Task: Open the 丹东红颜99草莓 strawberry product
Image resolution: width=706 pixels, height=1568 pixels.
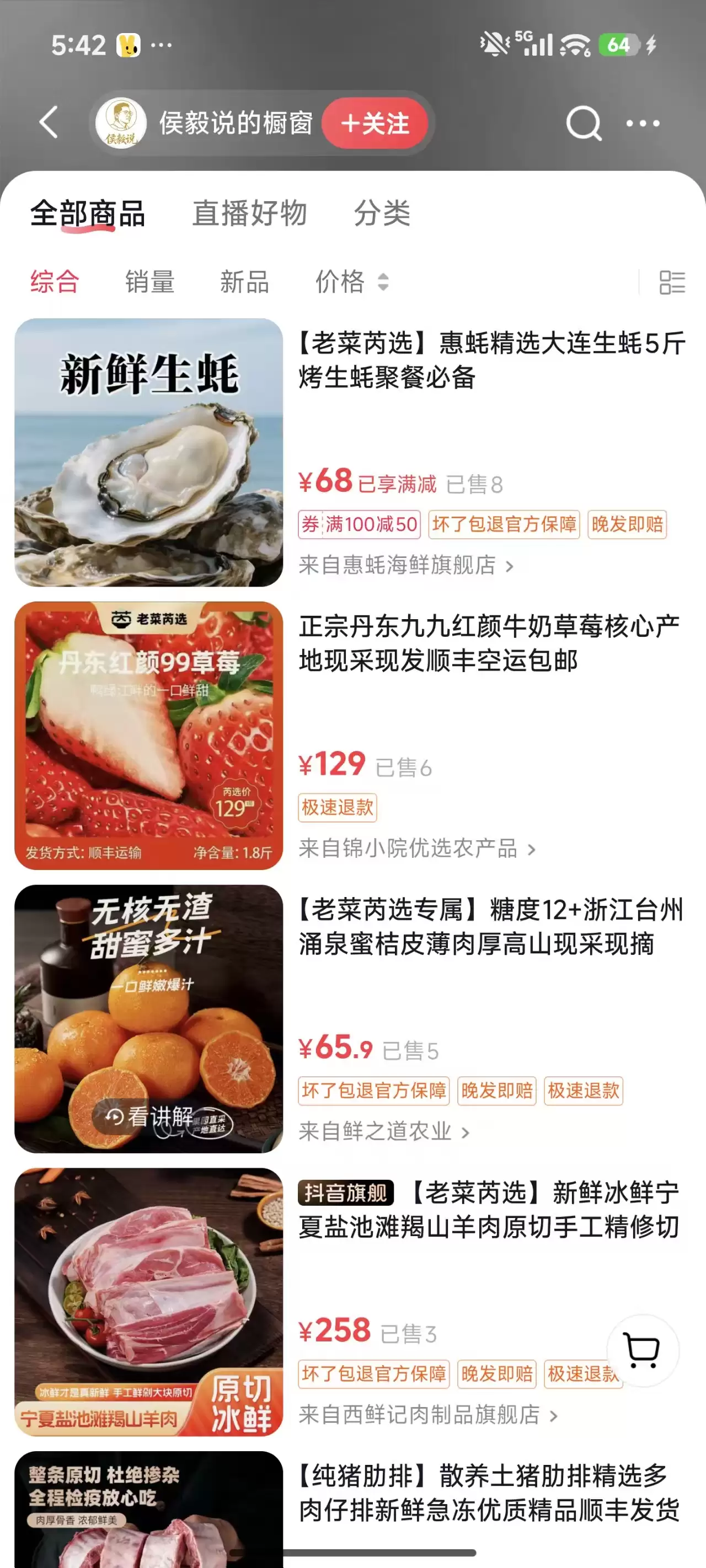Action: coord(148,735)
